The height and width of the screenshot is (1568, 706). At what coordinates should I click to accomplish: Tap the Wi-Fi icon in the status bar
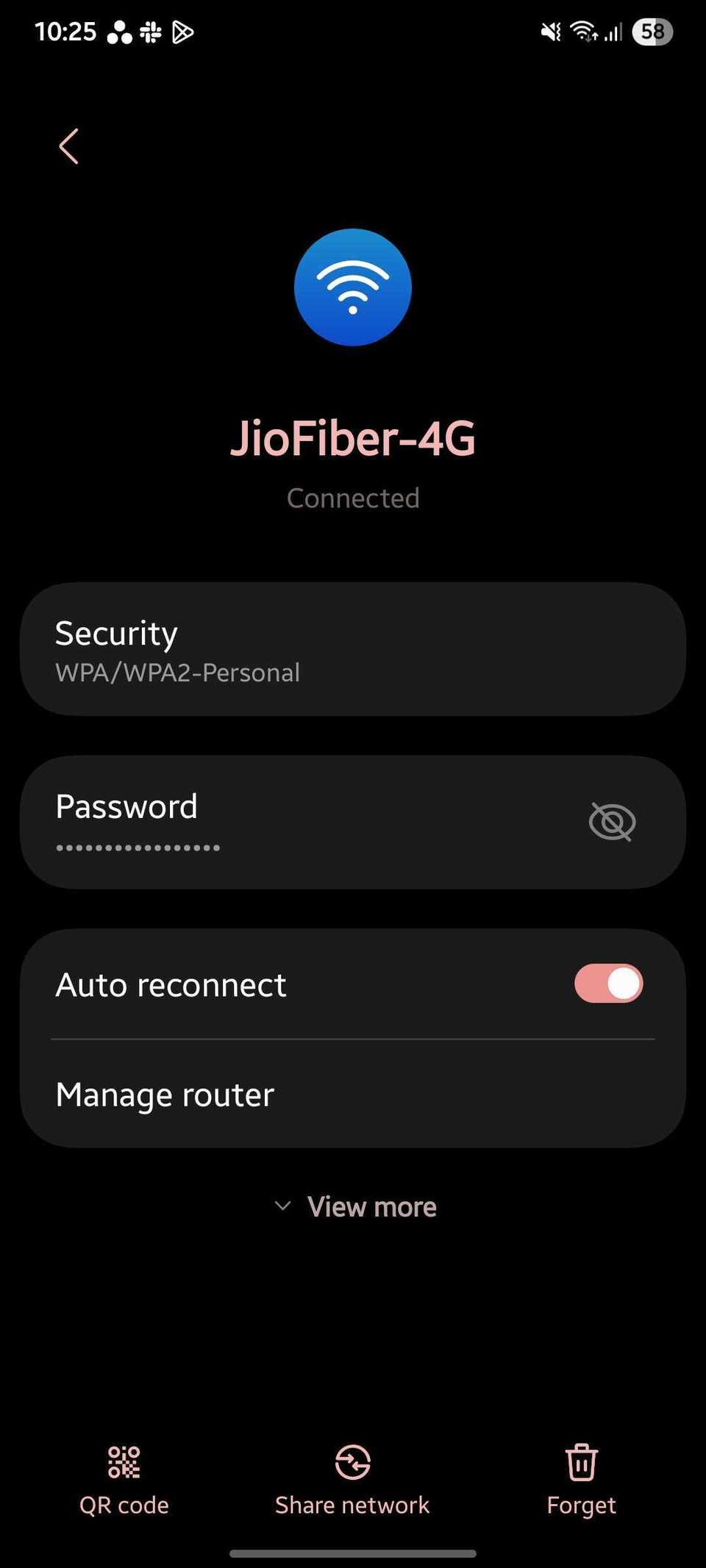(x=582, y=30)
